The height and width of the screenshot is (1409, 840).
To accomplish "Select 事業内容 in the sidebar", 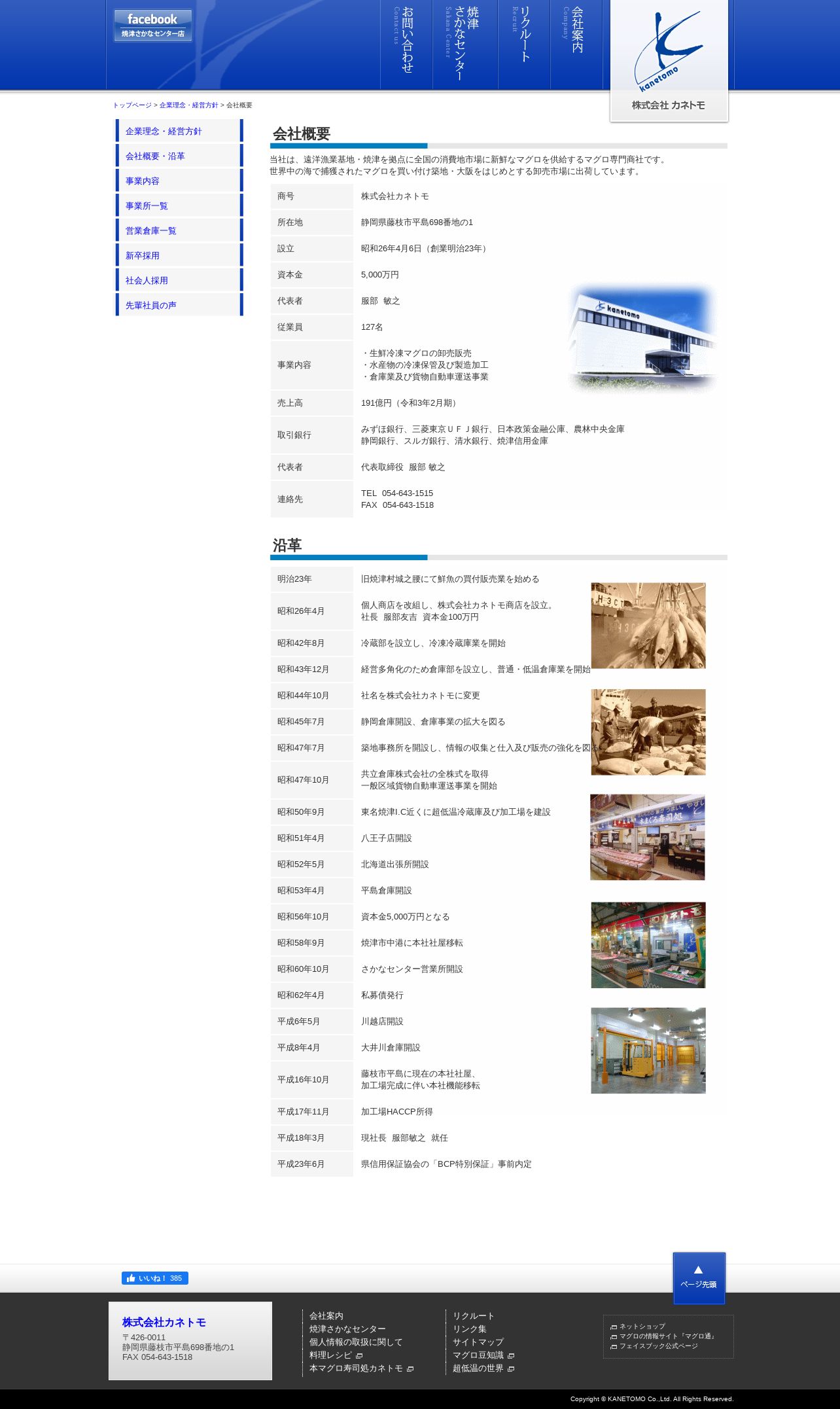I will [x=179, y=181].
